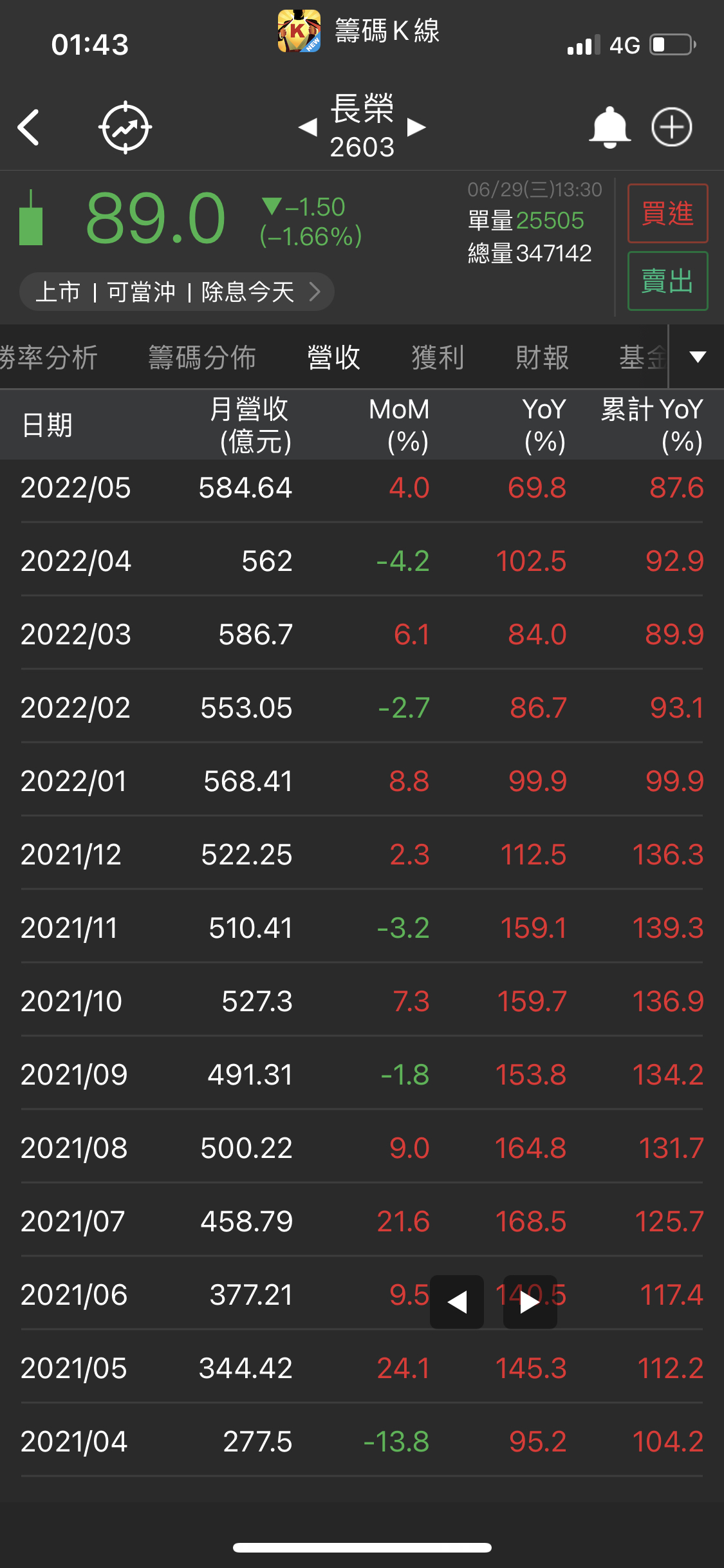Switch to the 勝率分析 tab
The width and height of the screenshot is (724, 1568).
[x=49, y=358]
